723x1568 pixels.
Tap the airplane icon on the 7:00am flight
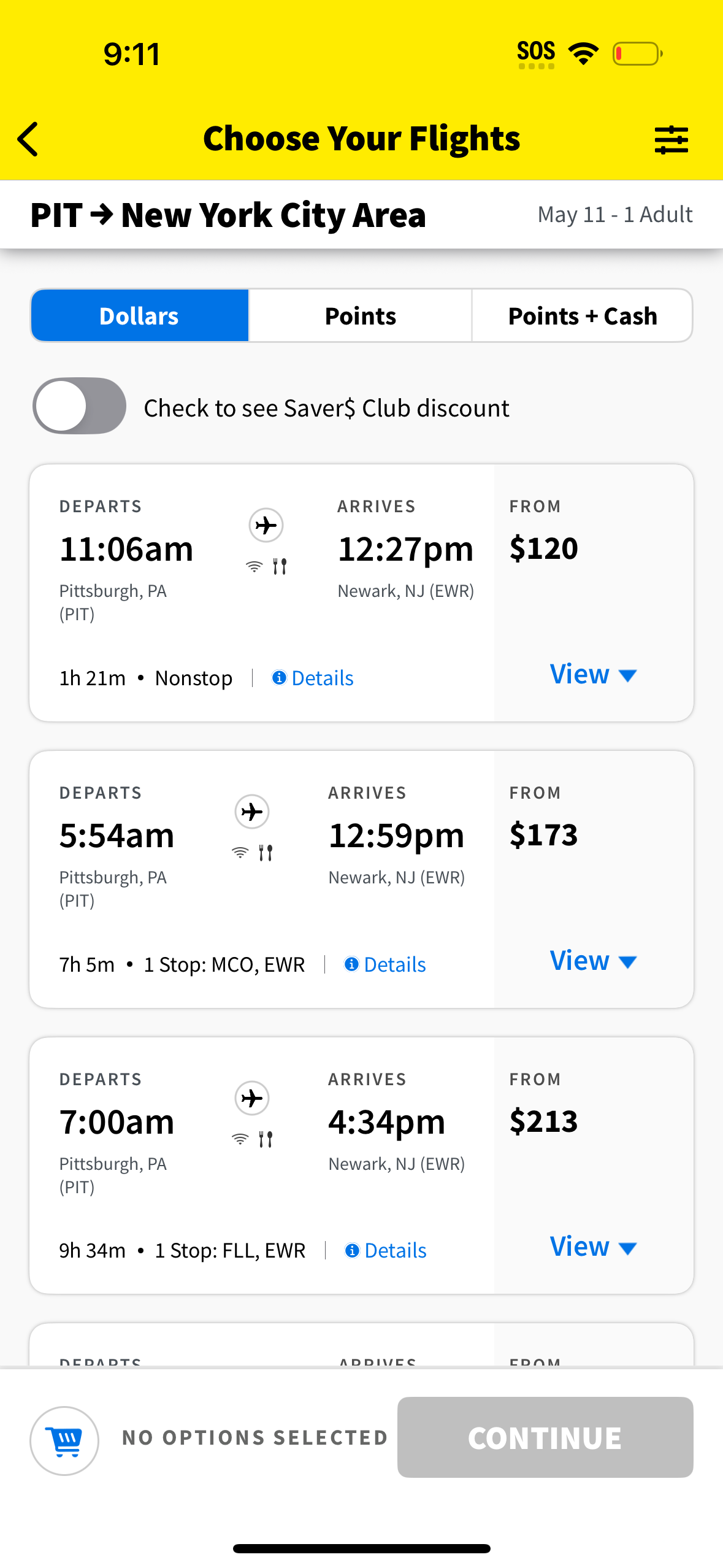click(x=252, y=1098)
